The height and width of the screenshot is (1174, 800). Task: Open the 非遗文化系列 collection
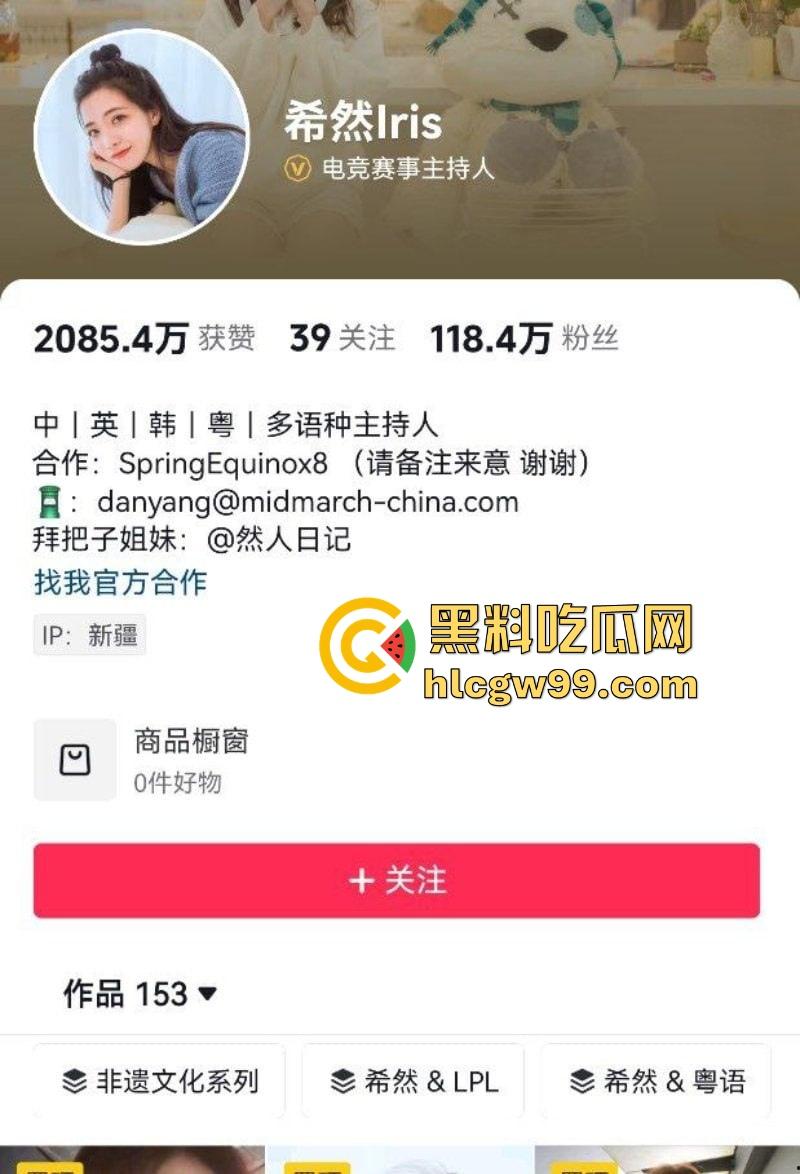(x=160, y=1081)
